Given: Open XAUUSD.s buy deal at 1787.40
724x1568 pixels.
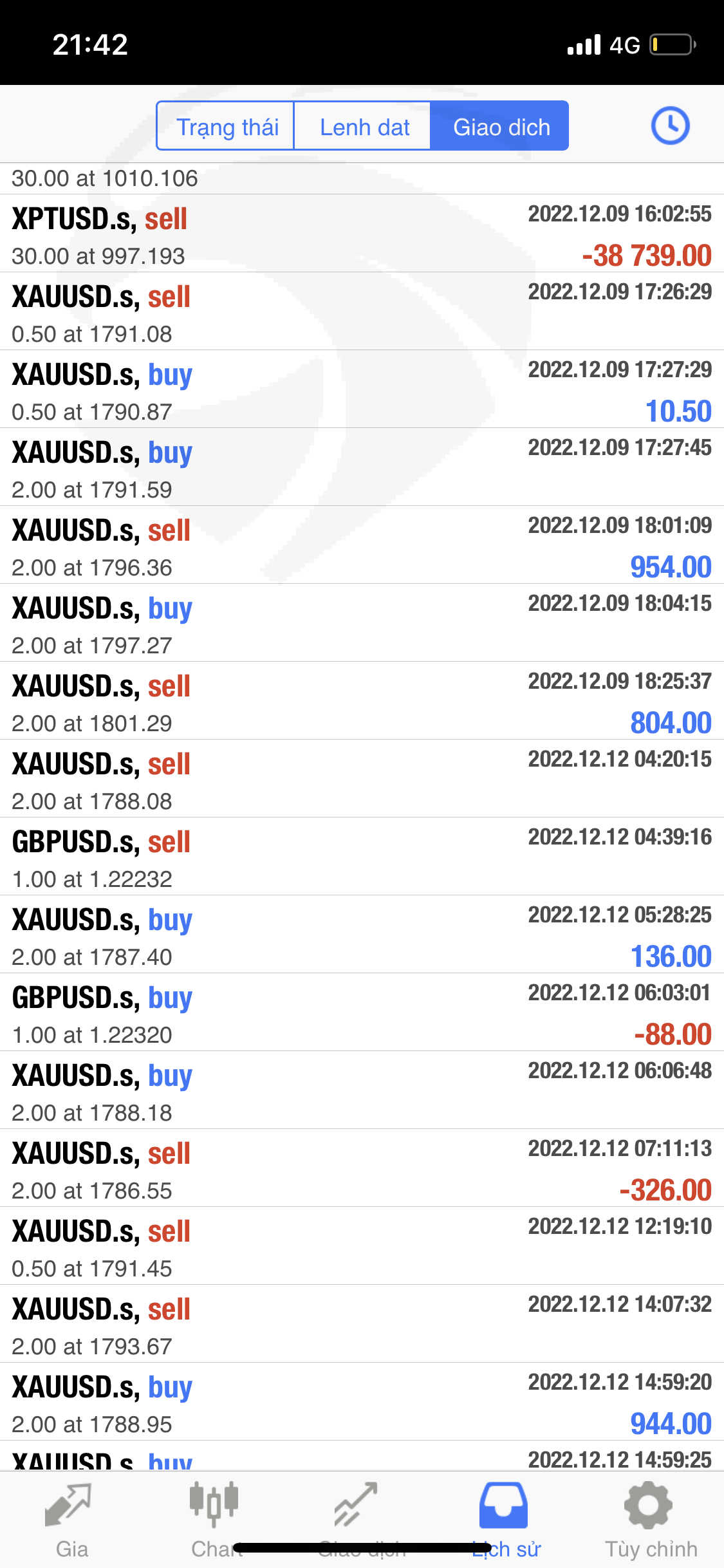Looking at the screenshot, I should click(362, 935).
